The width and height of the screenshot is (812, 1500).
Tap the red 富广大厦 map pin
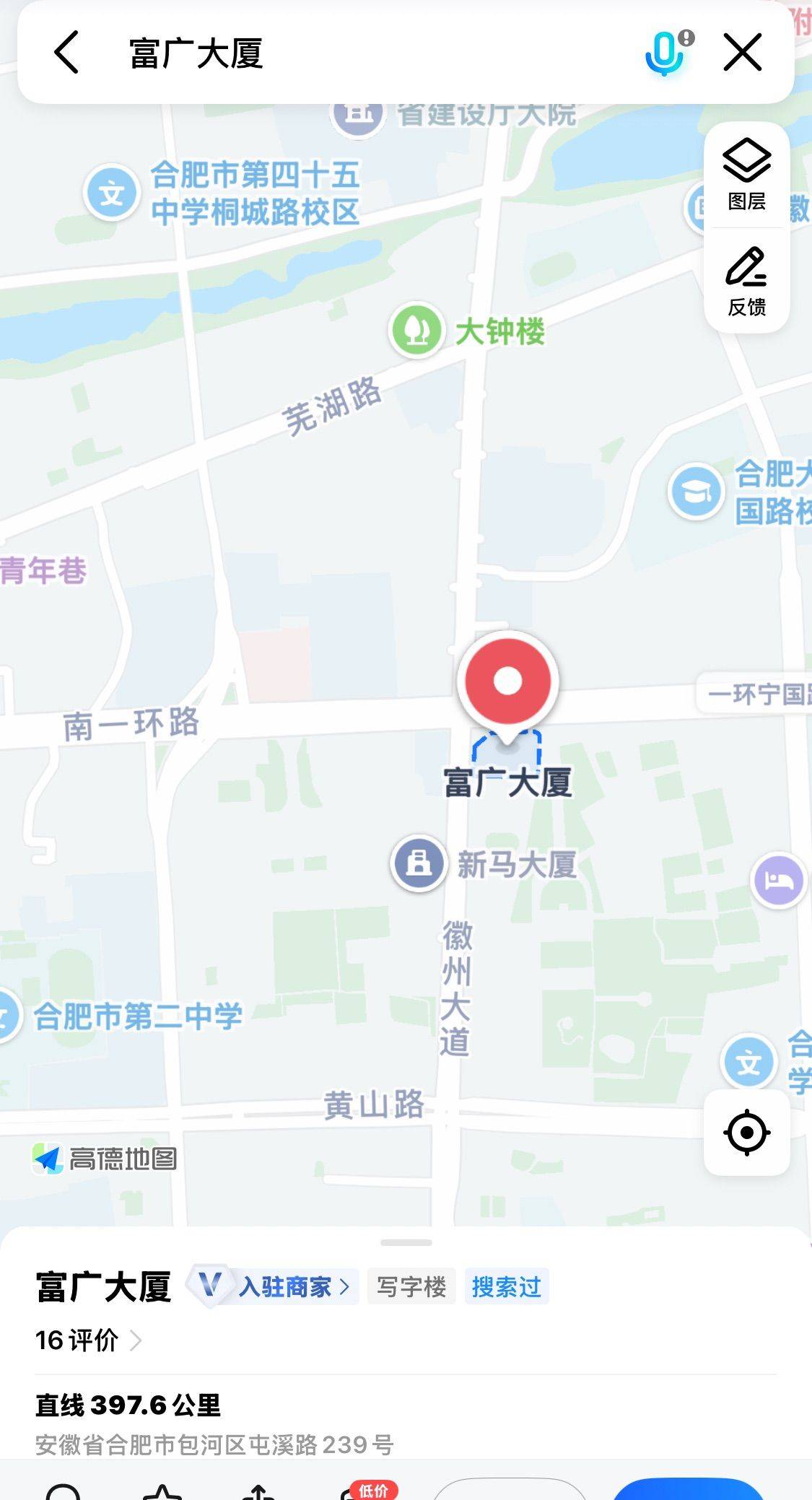point(510,682)
